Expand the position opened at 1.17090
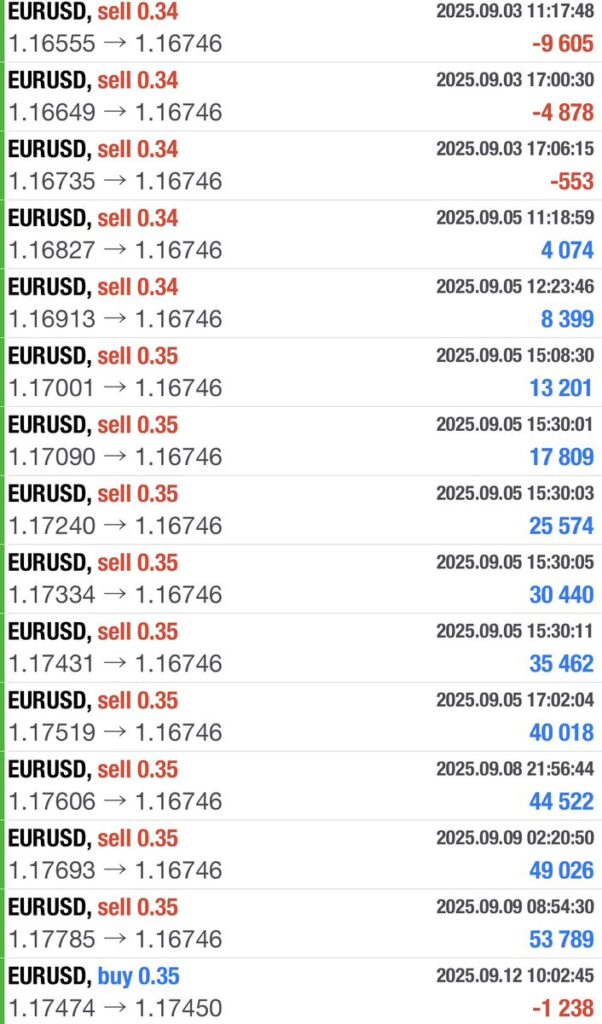The image size is (602, 1024). point(300,441)
